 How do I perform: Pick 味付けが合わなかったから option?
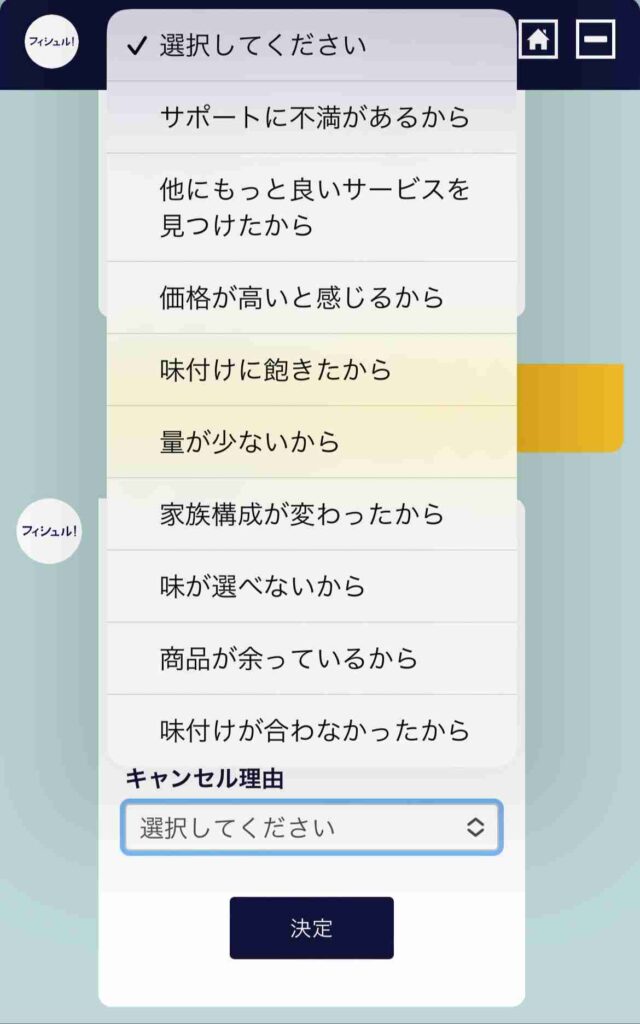click(311, 731)
